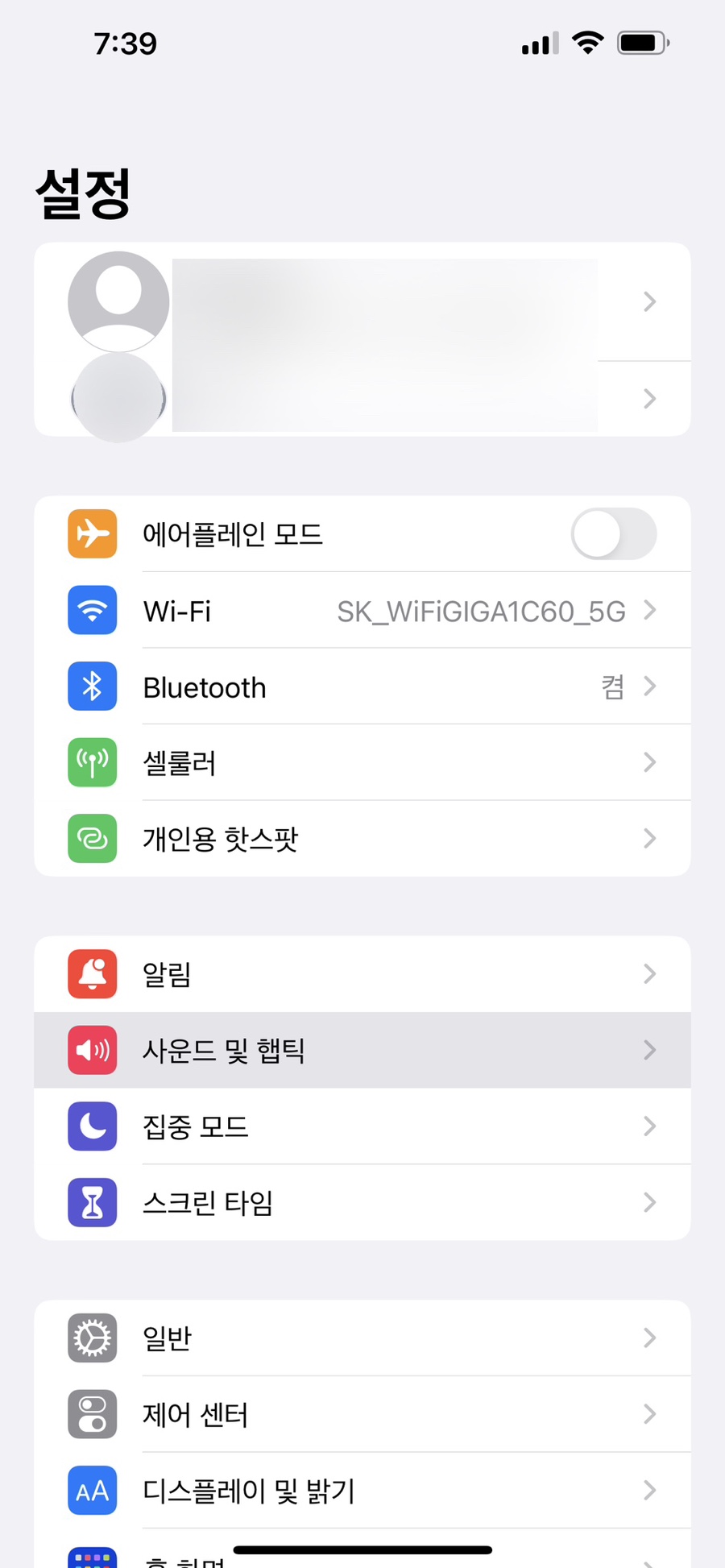Open 디스플레이 및 밝기 settings
This screenshot has height=1568, width=725.
[x=362, y=1491]
